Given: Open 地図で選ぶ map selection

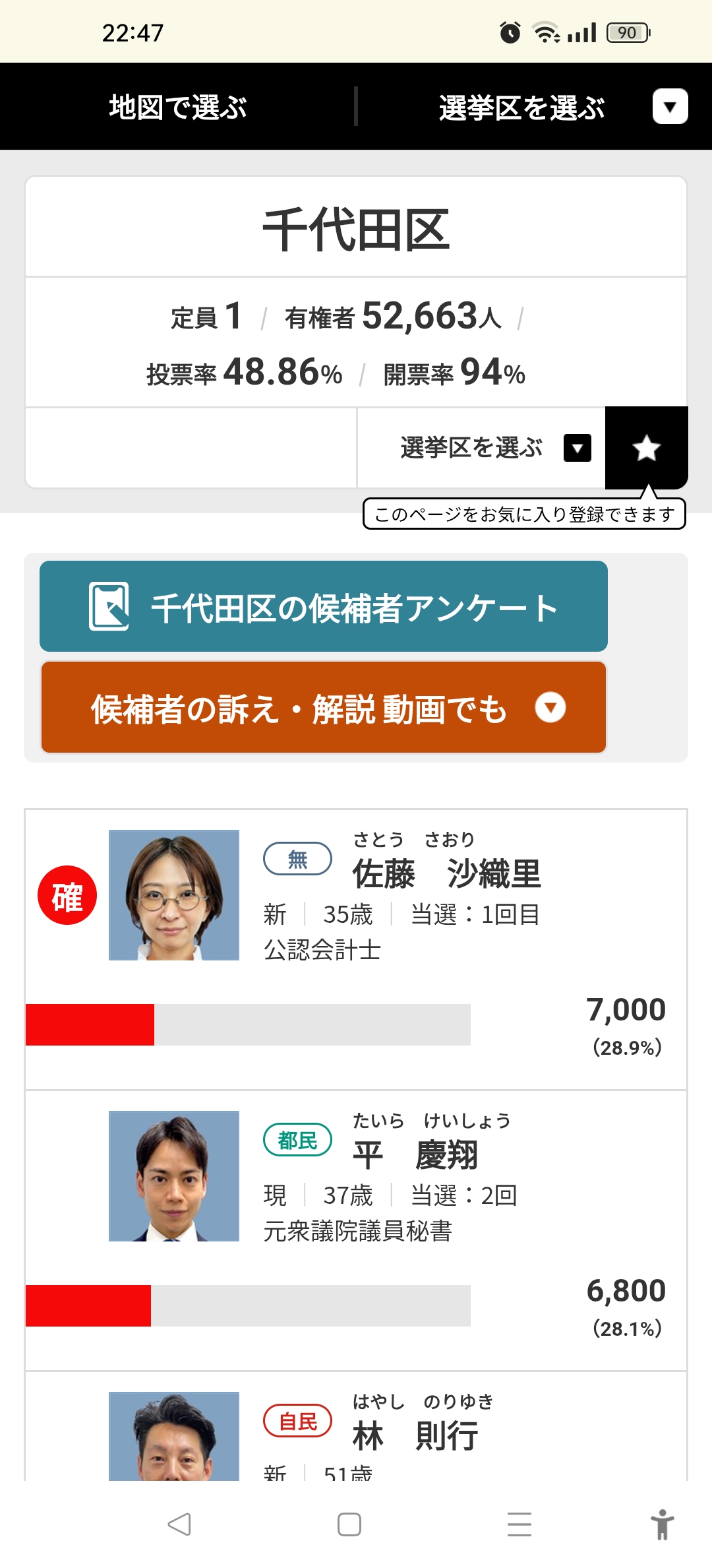Looking at the screenshot, I should click(178, 107).
